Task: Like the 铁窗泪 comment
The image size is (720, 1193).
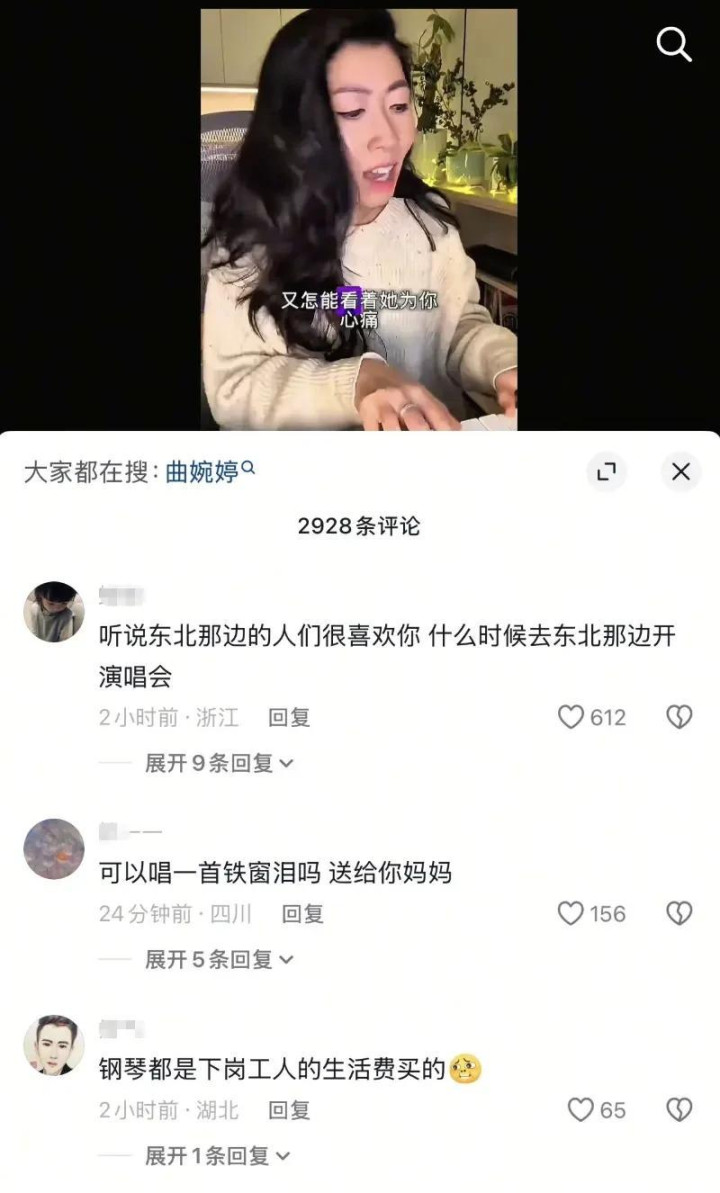Action: 571,913
